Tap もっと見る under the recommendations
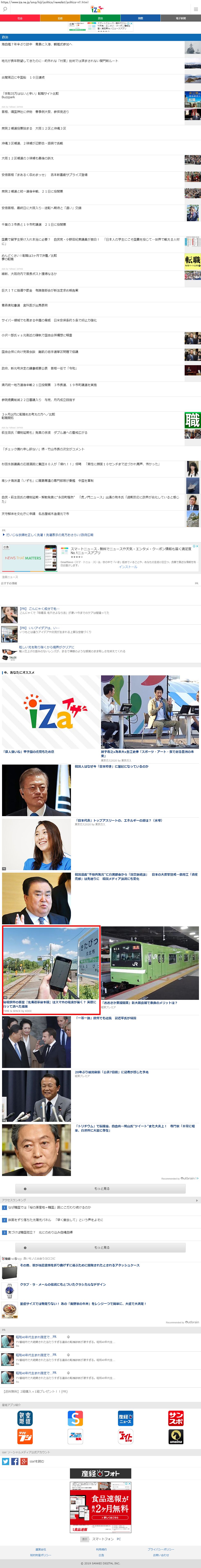This screenshot has width=201, height=1568. [x=101, y=1188]
